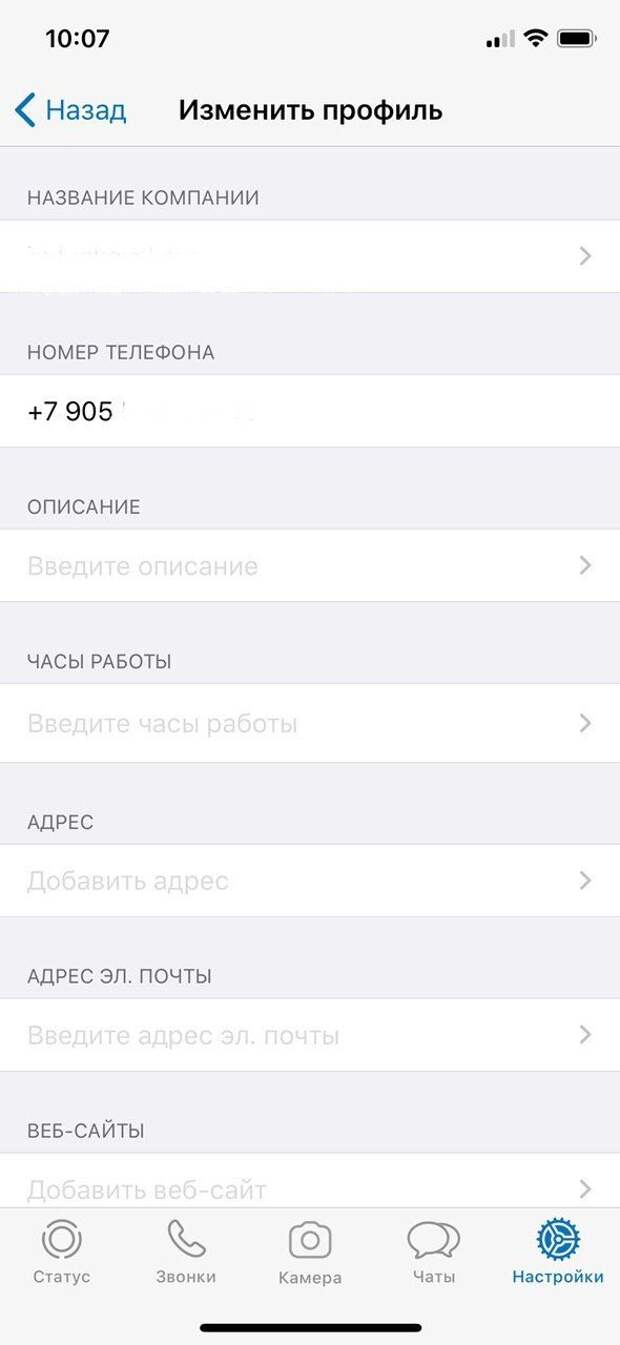Viewport: 620px width, 1345px height.
Task: Go to the Чаты tab
Action: (x=434, y=1252)
